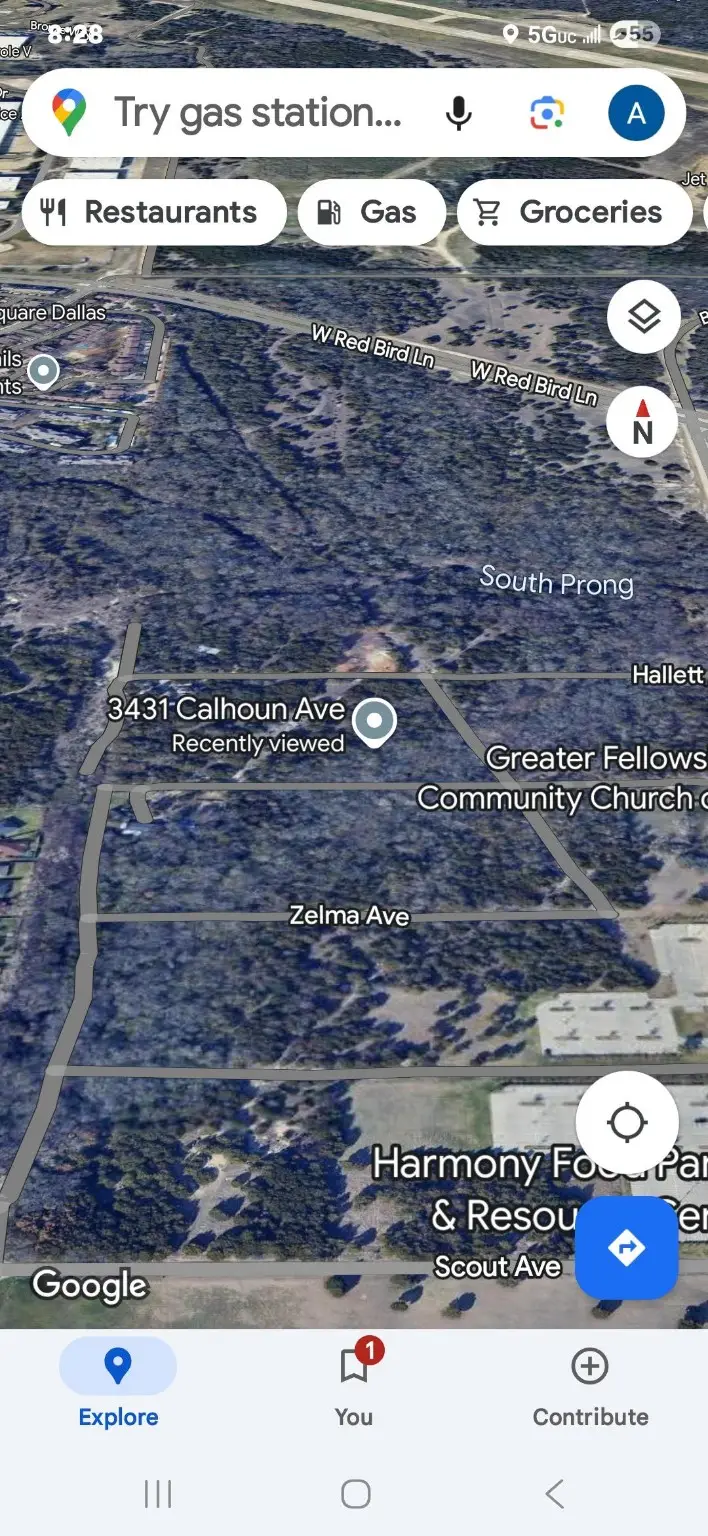
Task: Tap the 3431 Calhoun Ave map pin
Action: [x=375, y=720]
